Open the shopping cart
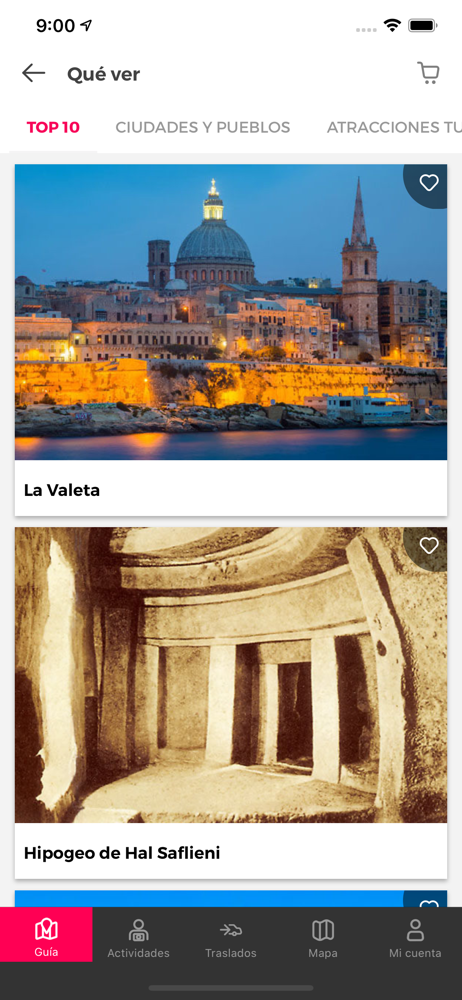This screenshot has width=462, height=1000. pyautogui.click(x=428, y=73)
